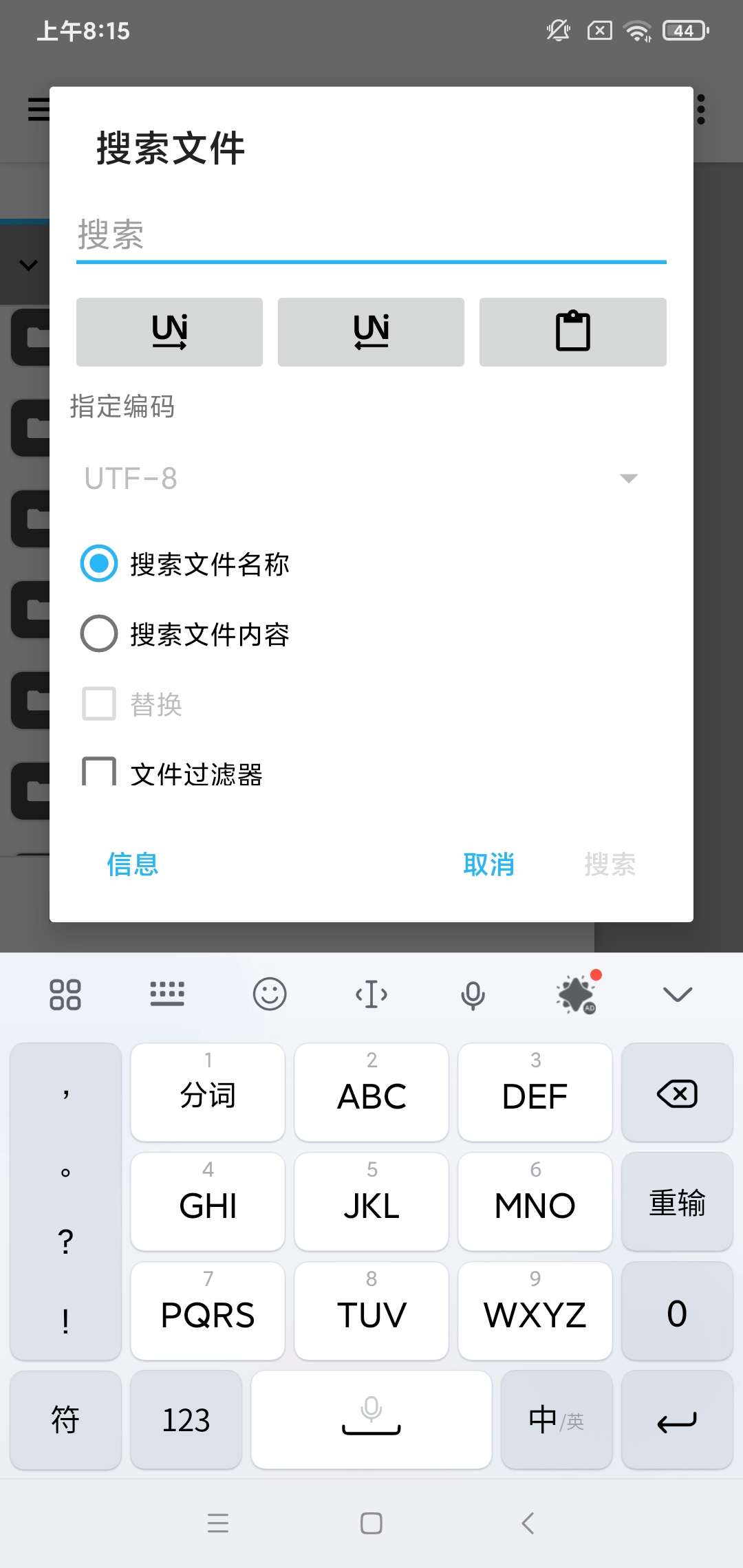Open the UTF-8 encoding dropdown
This screenshot has width=743, height=1568.
361,478
